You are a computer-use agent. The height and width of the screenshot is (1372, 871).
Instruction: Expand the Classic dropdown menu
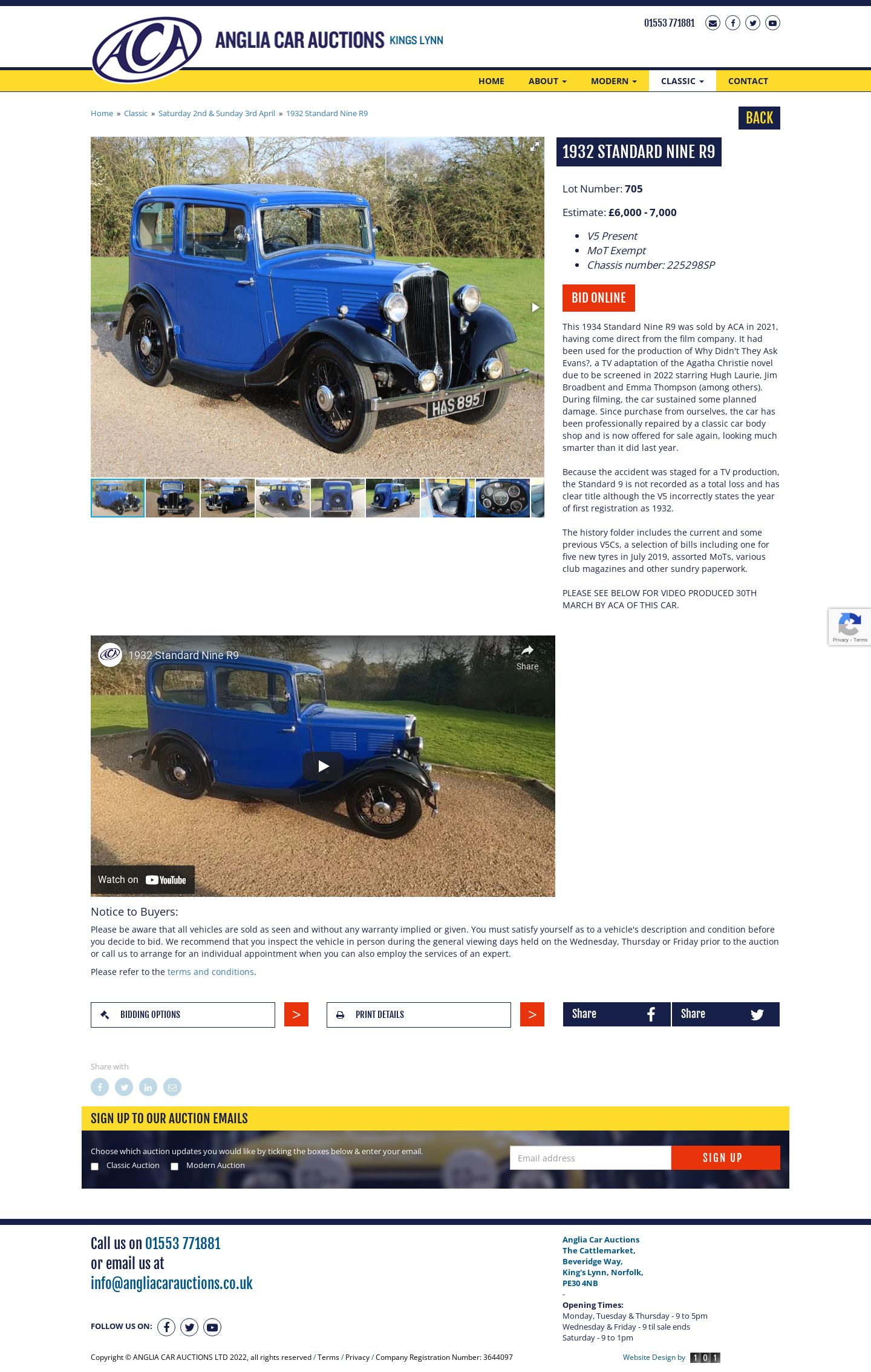[682, 81]
